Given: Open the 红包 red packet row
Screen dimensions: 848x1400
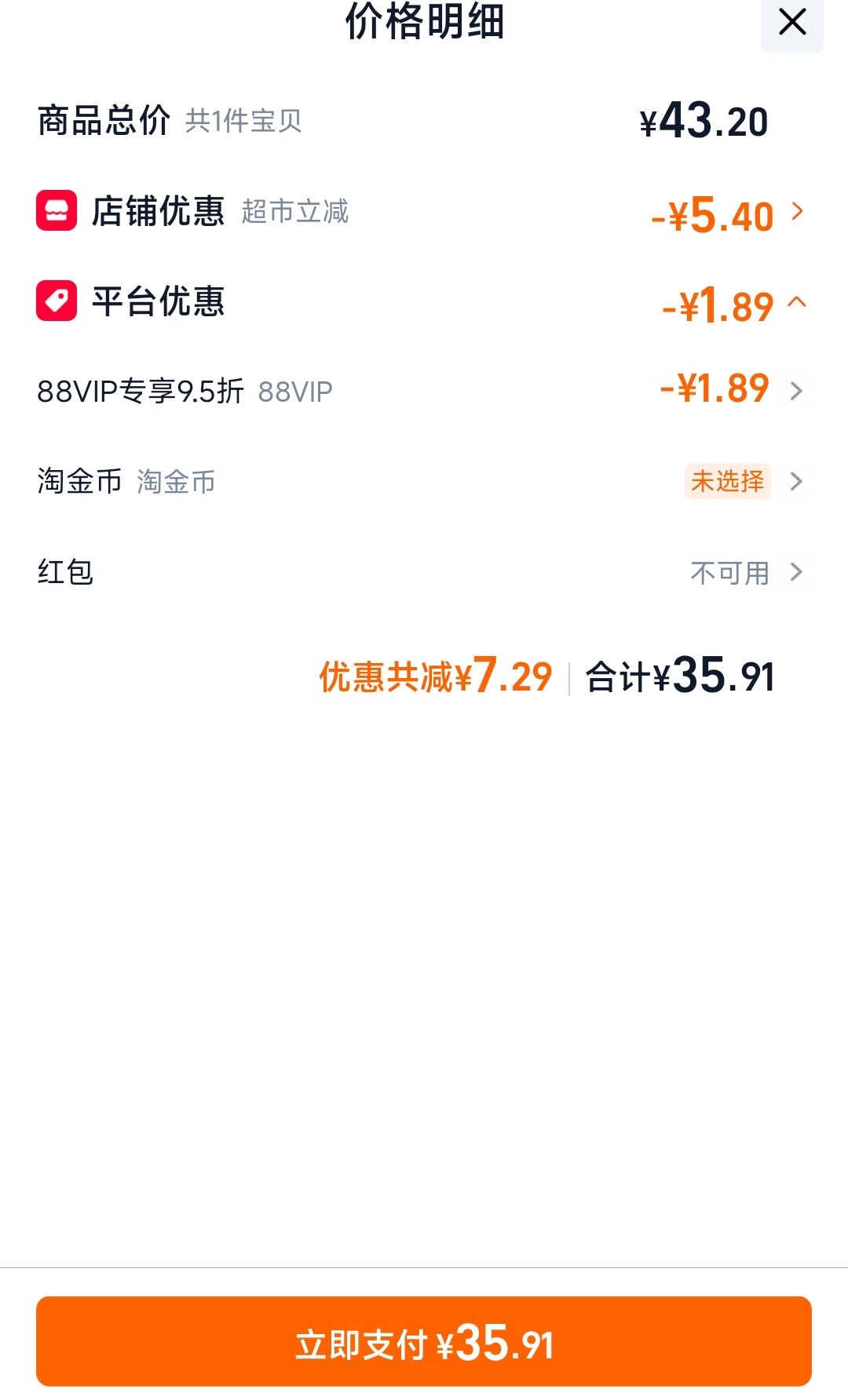Looking at the screenshot, I should click(x=424, y=572).
